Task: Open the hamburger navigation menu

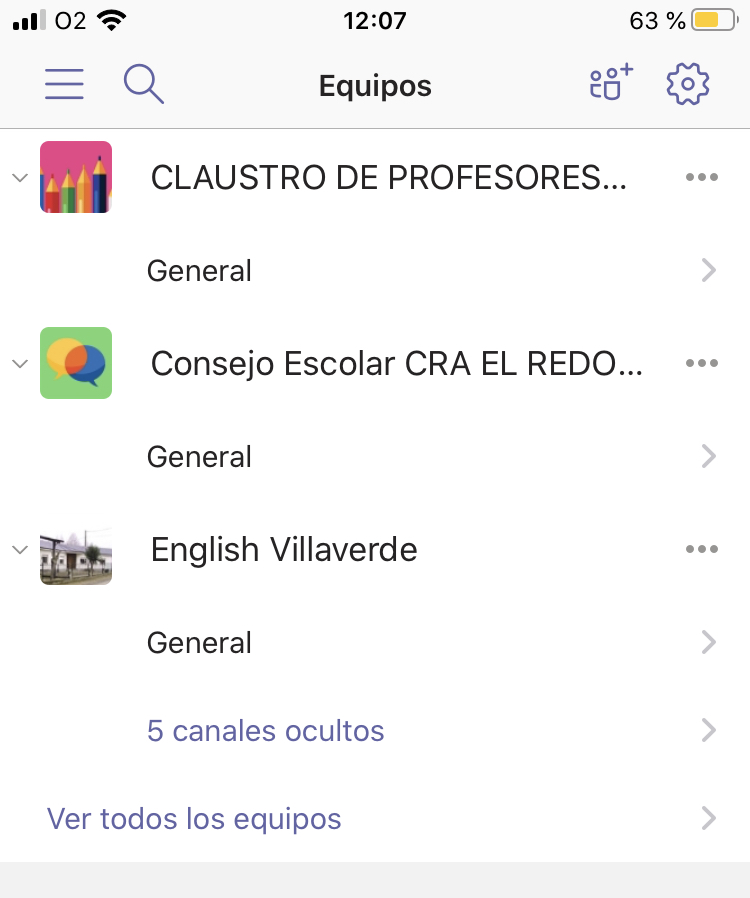Action: [64, 84]
